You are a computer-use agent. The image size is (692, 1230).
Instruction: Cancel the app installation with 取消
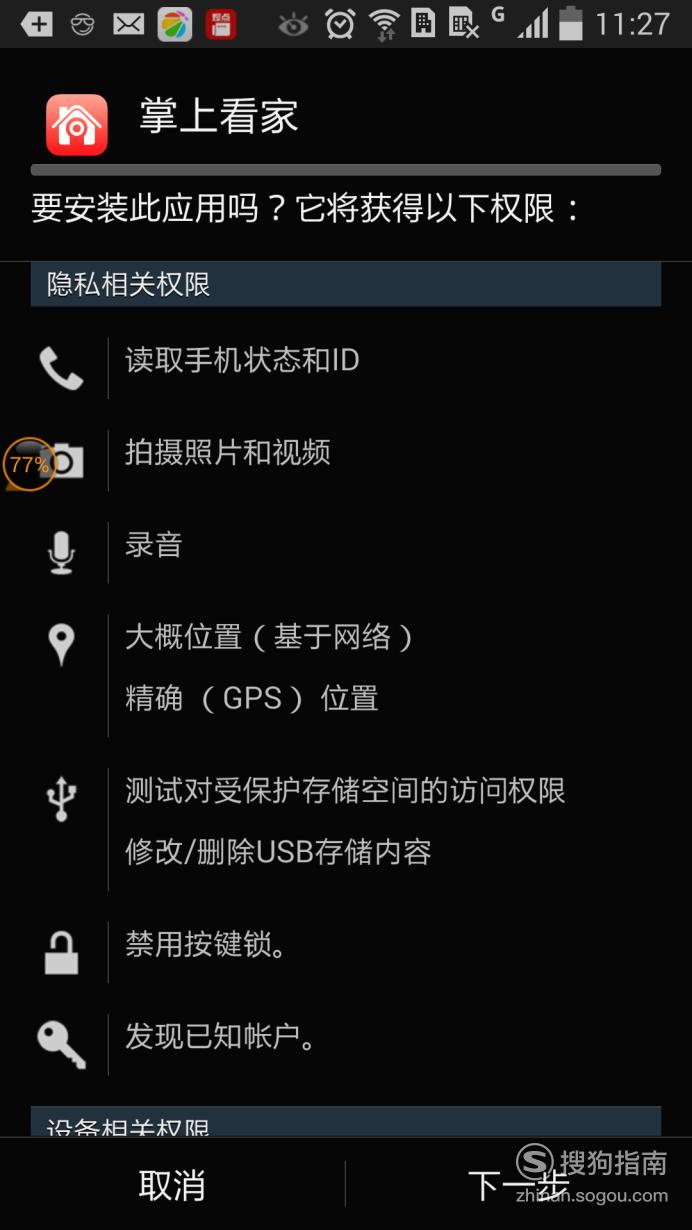(x=172, y=1185)
